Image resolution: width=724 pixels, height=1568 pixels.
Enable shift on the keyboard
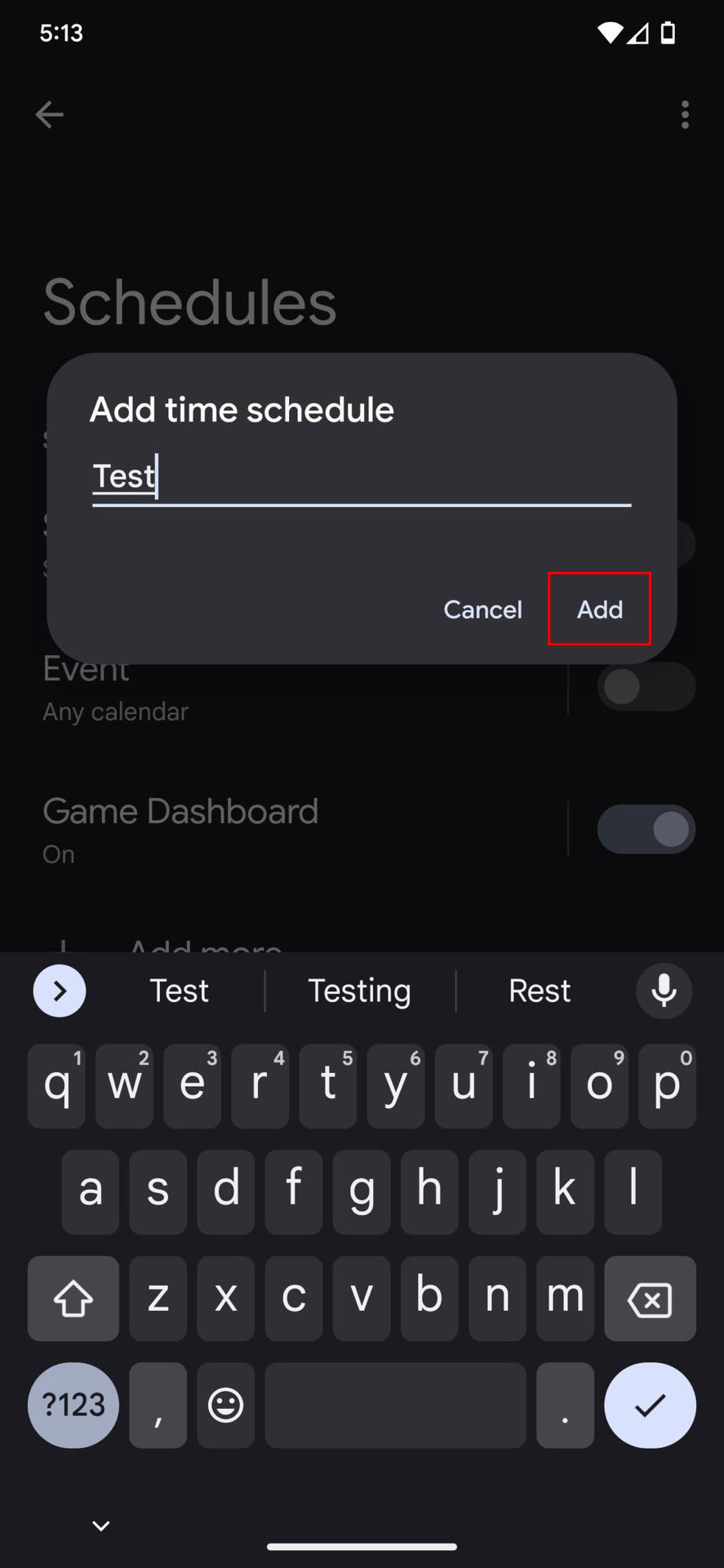73,1298
